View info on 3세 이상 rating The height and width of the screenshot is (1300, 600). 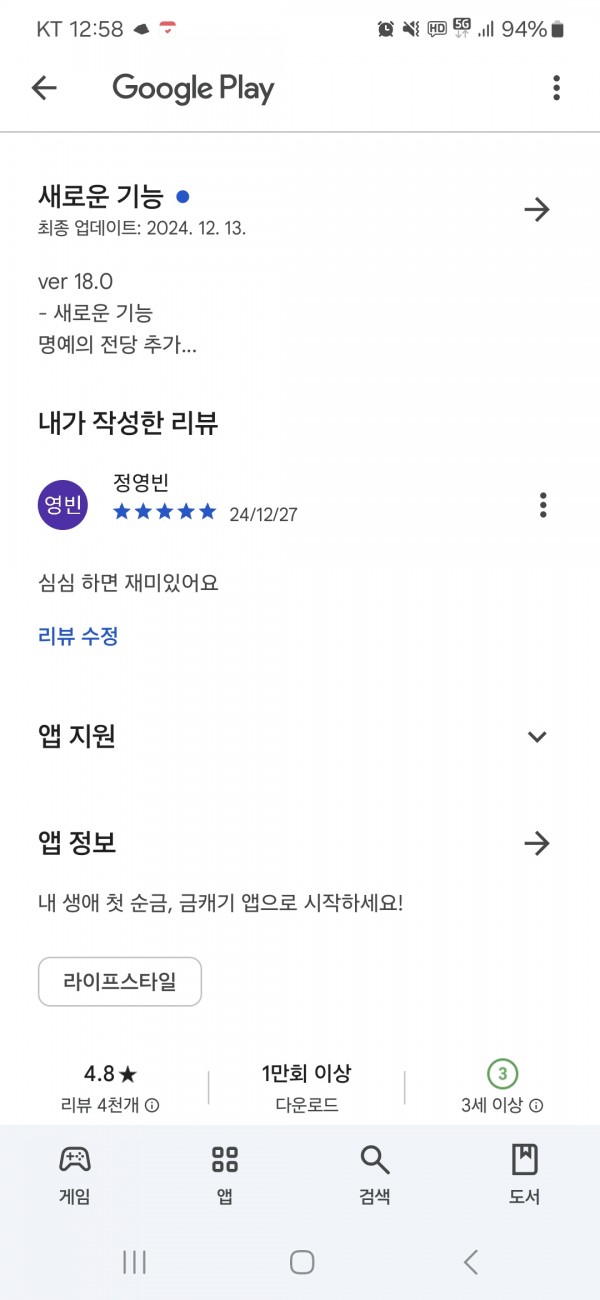tap(536, 1106)
